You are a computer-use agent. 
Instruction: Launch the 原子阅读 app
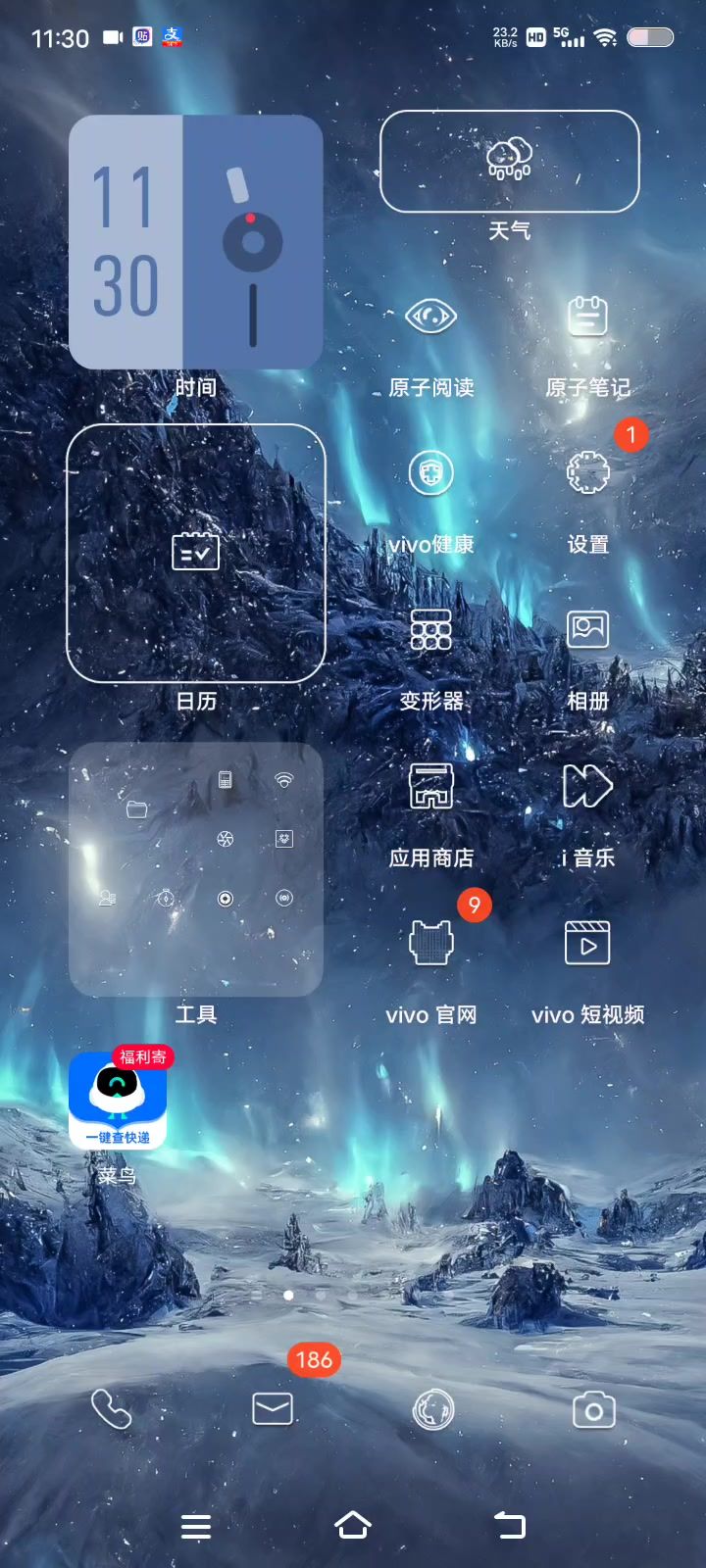[x=430, y=317]
